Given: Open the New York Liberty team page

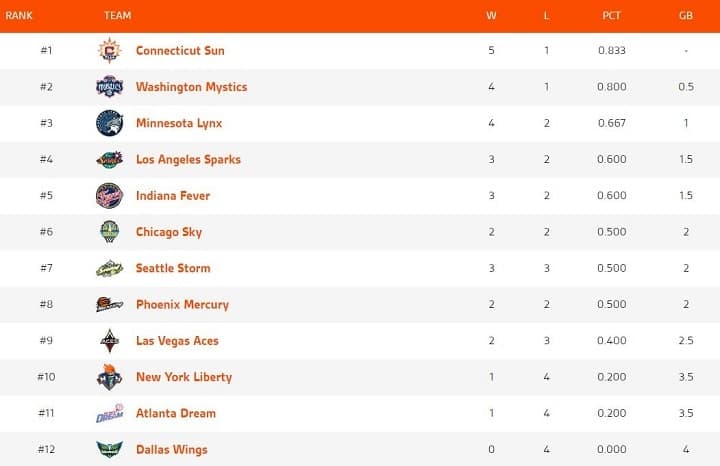Looking at the screenshot, I should [x=184, y=377].
